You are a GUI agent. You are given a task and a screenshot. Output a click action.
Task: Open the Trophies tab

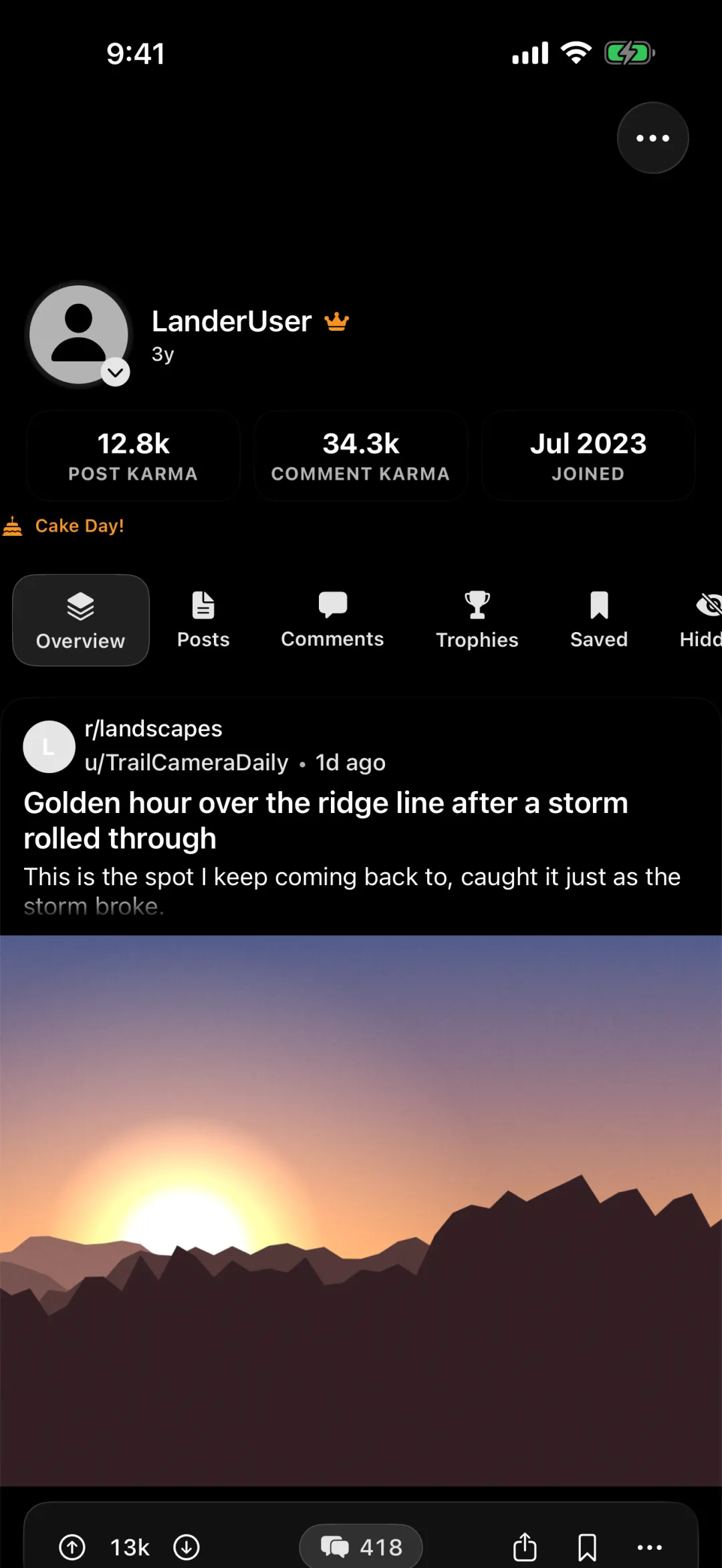[477, 620]
